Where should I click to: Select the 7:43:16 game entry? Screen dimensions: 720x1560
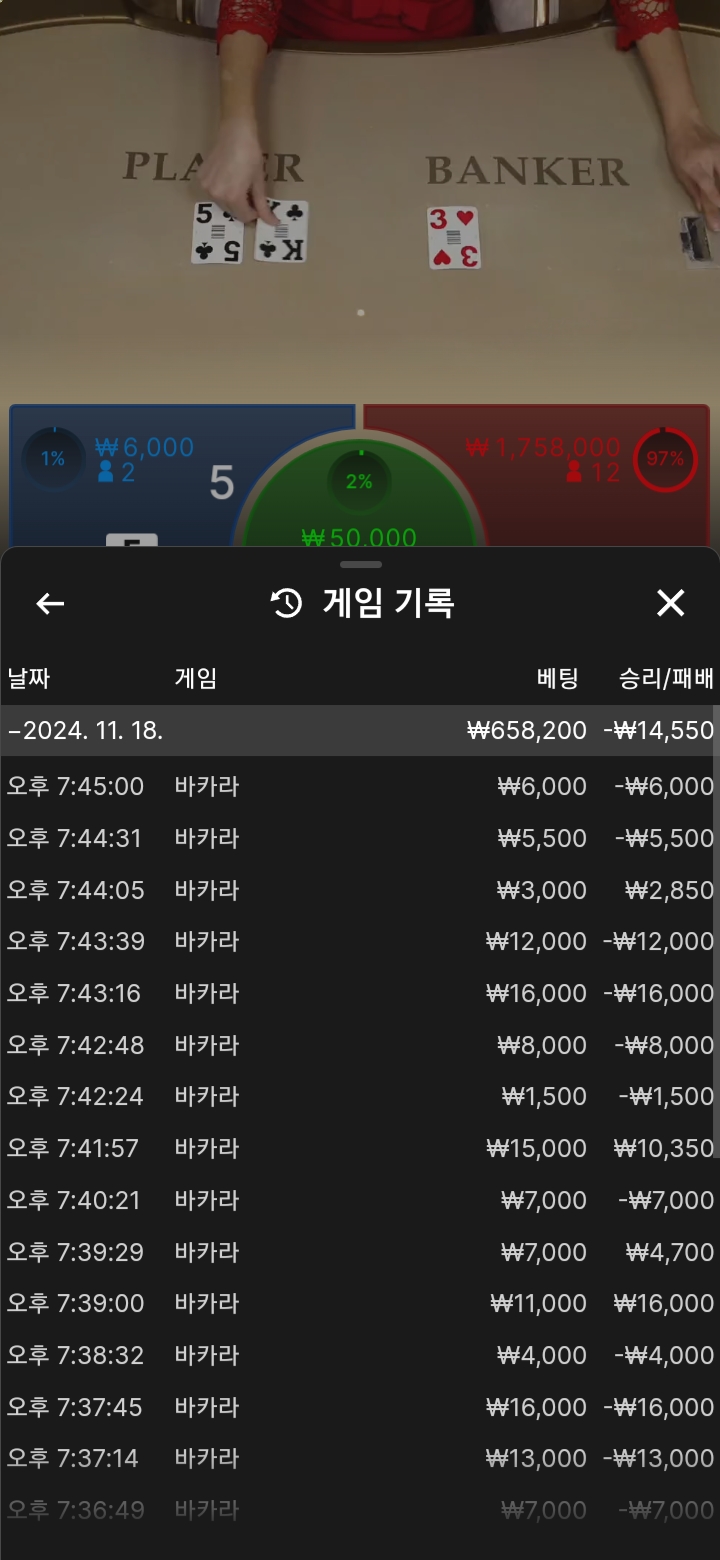click(x=360, y=994)
